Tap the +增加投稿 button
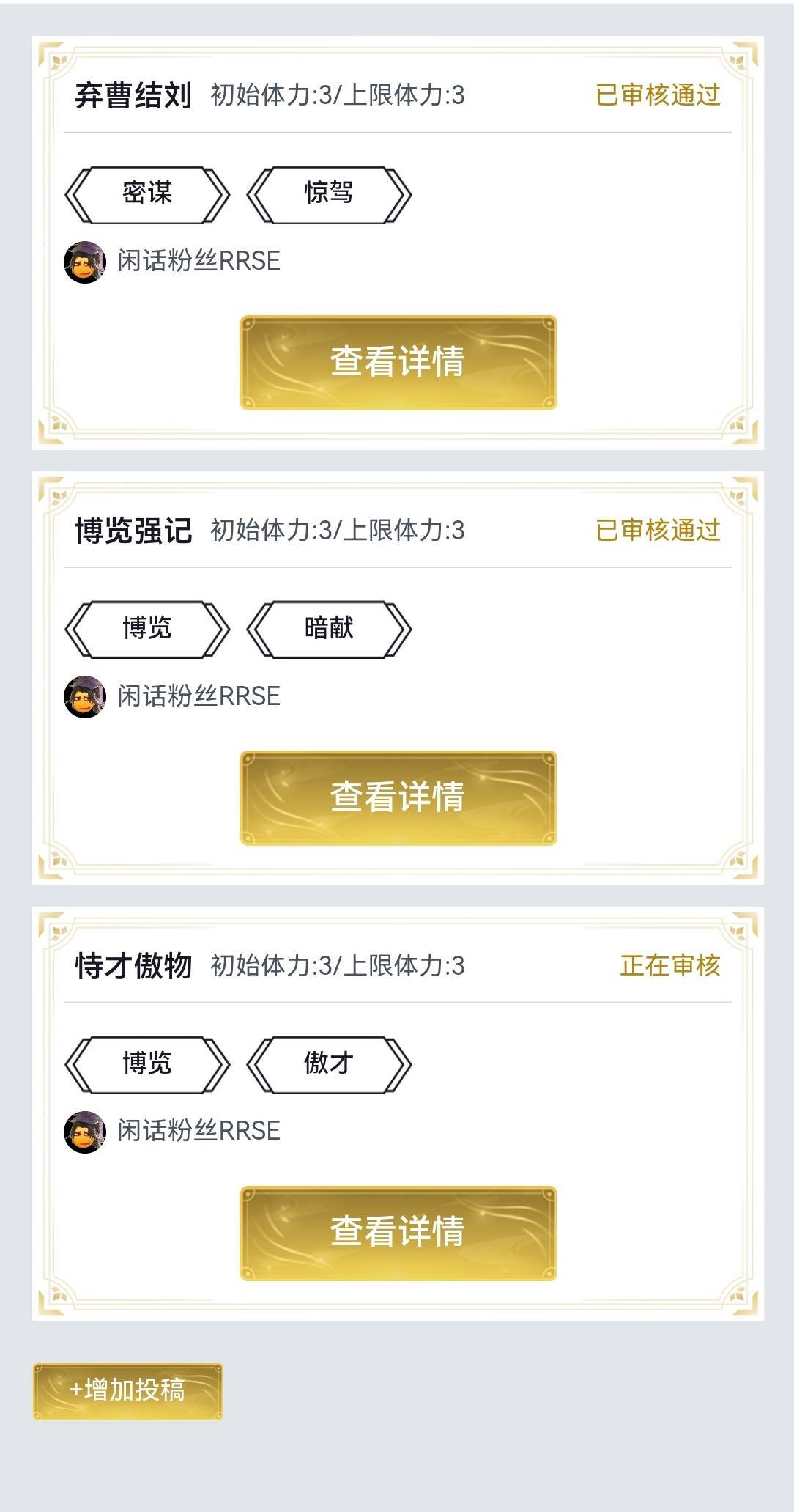 [x=127, y=1390]
